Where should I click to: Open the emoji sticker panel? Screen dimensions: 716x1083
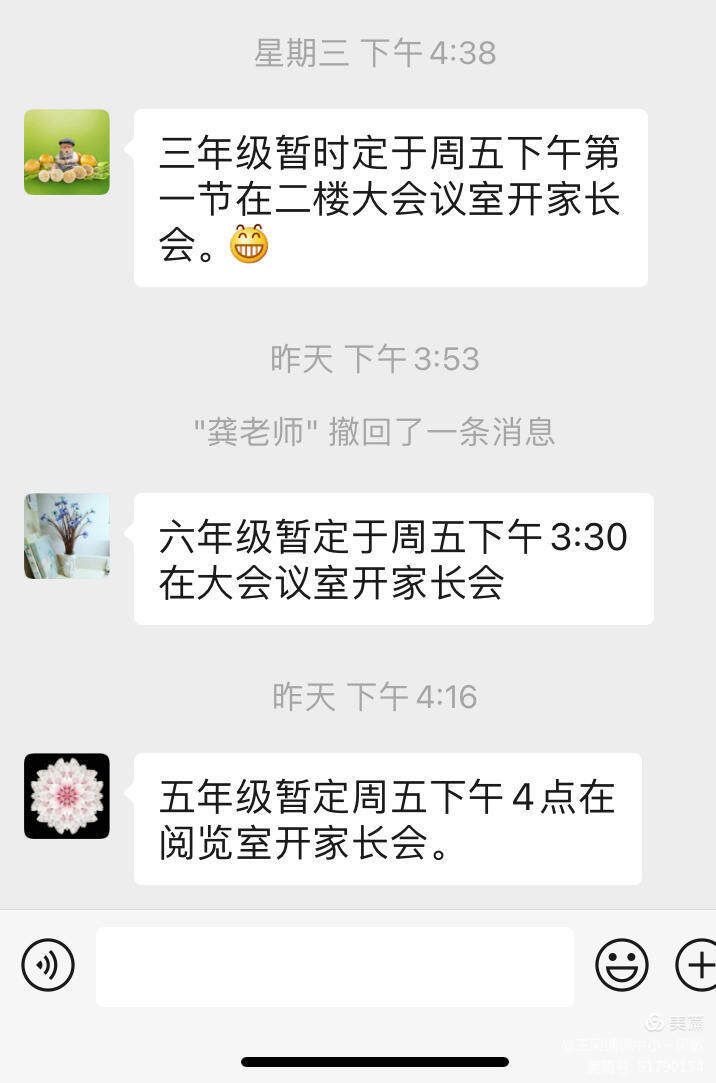tap(621, 965)
